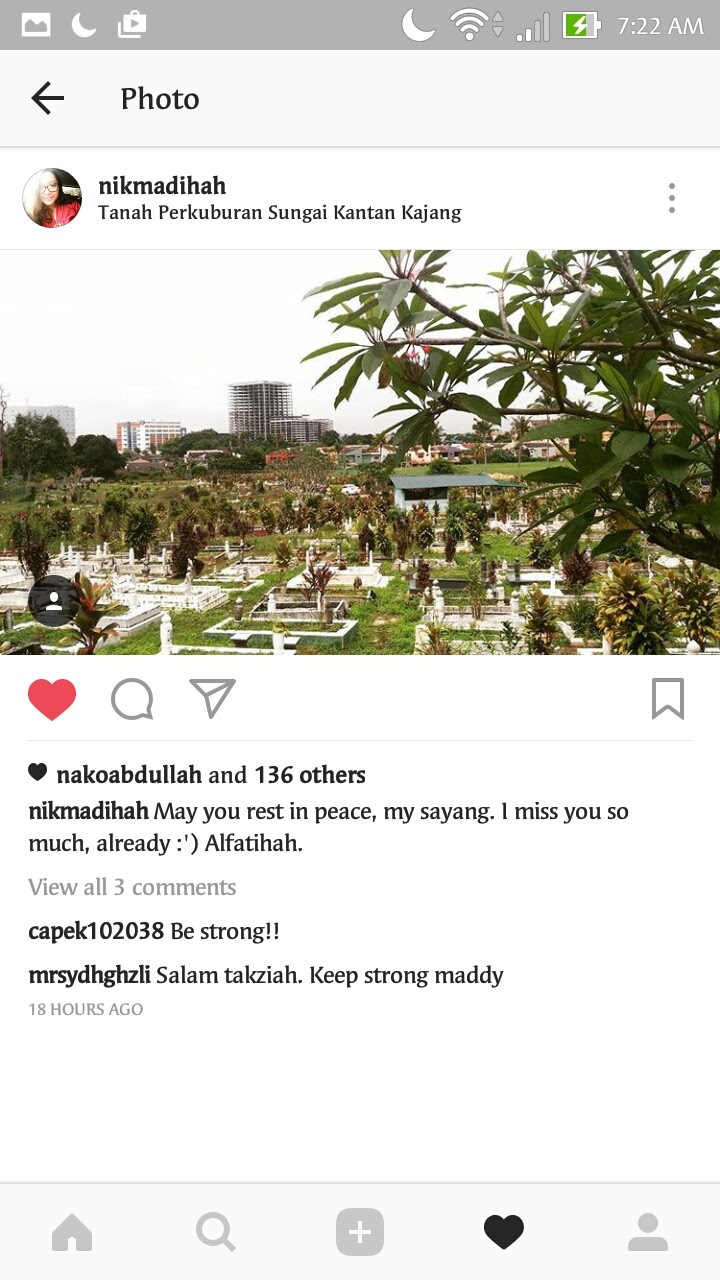Show tagged people on the photo
720x1280 pixels.
[53, 601]
